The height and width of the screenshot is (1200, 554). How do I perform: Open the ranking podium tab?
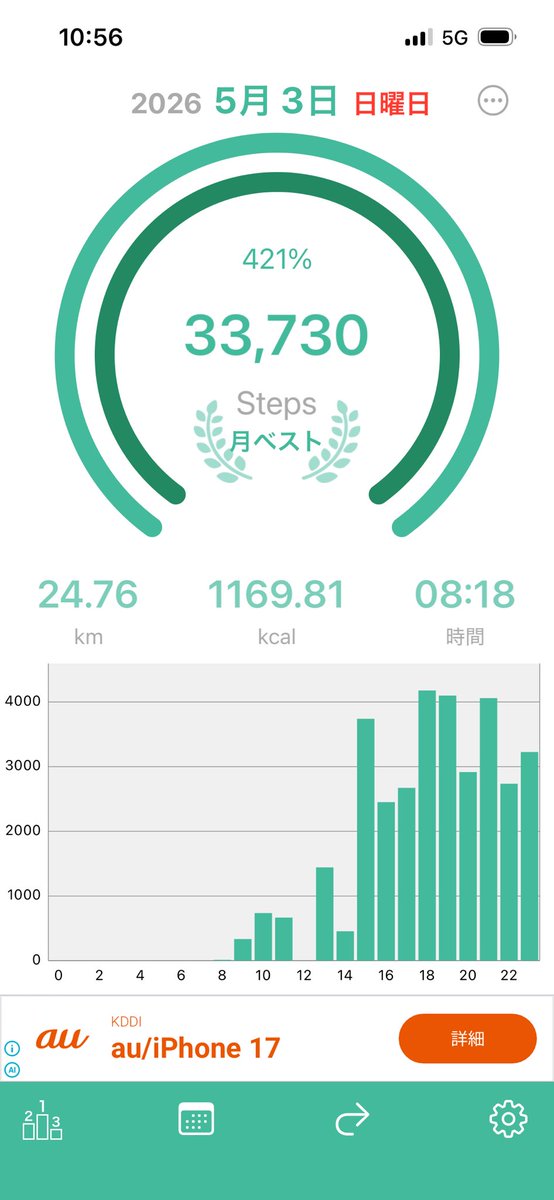point(42,1119)
